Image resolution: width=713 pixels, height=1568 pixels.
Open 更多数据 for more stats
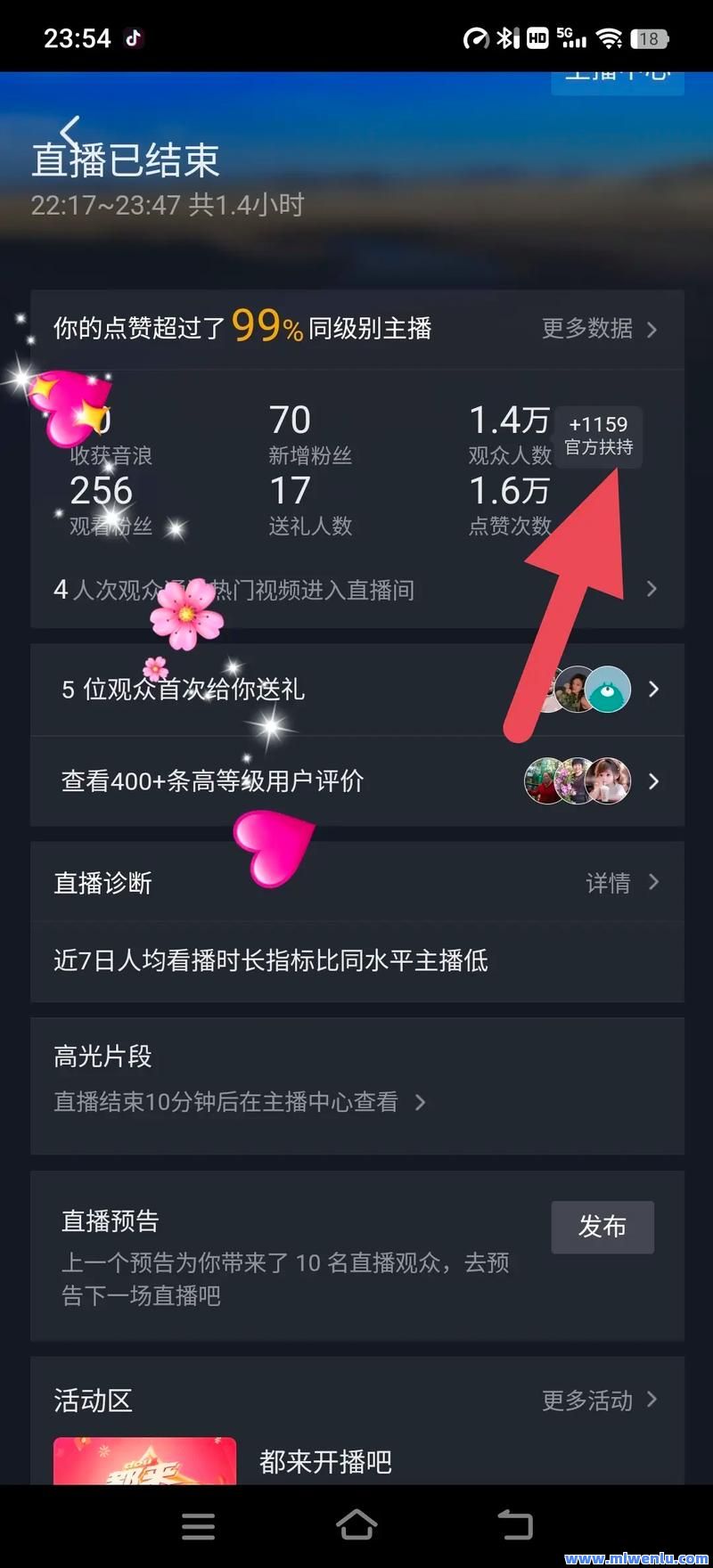coord(600,329)
